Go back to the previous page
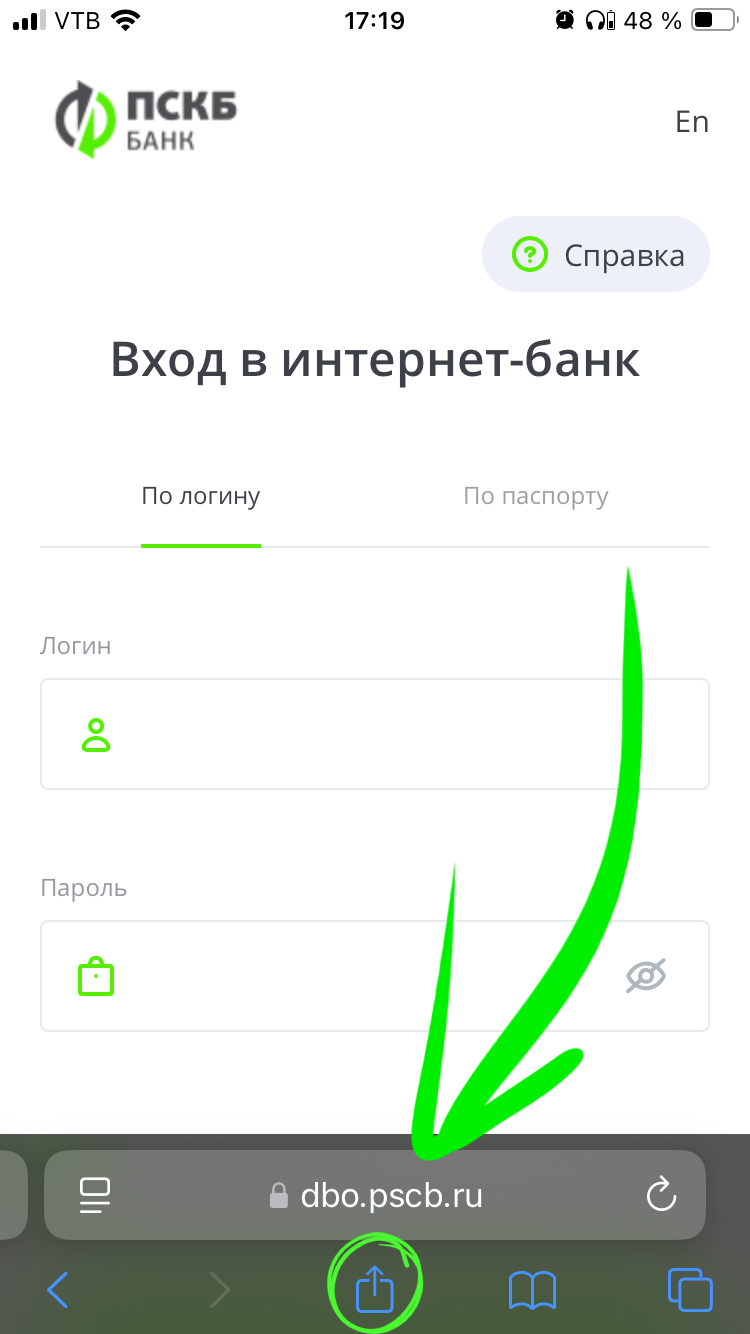 (x=58, y=1290)
